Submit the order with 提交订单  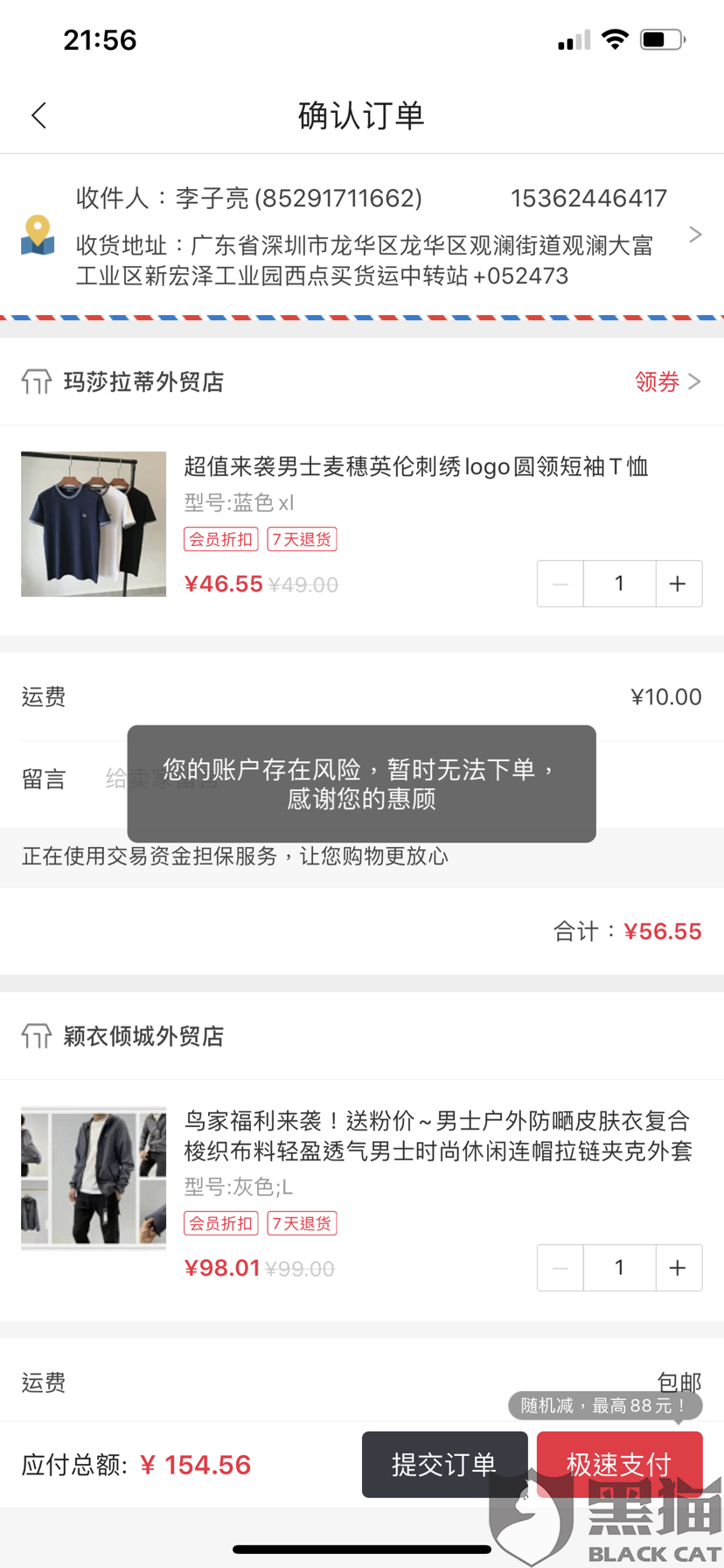point(444,1464)
